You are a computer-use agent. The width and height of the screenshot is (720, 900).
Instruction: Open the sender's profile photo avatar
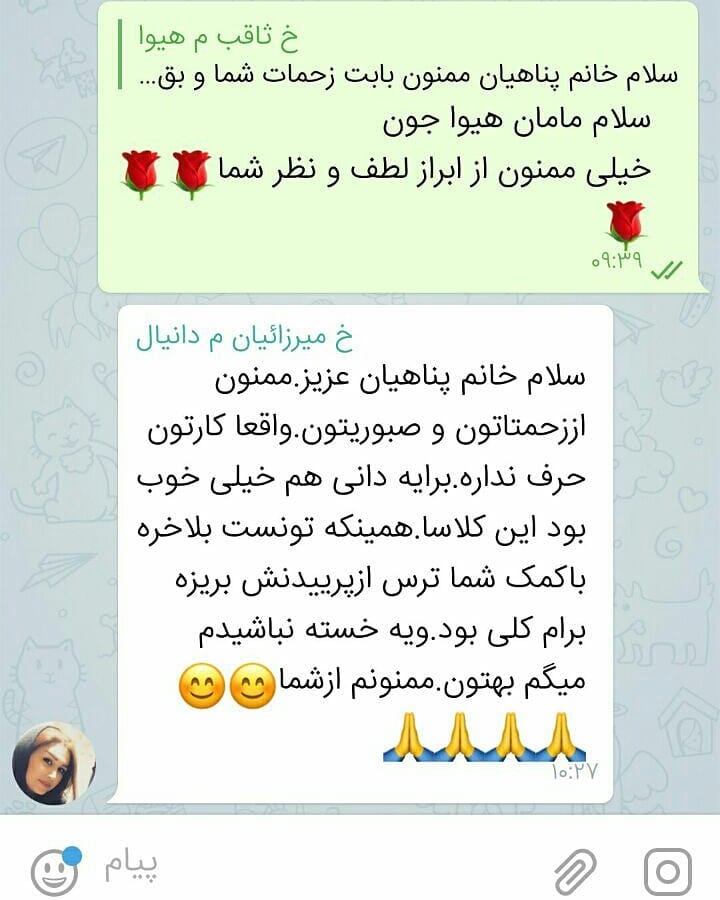[54, 763]
